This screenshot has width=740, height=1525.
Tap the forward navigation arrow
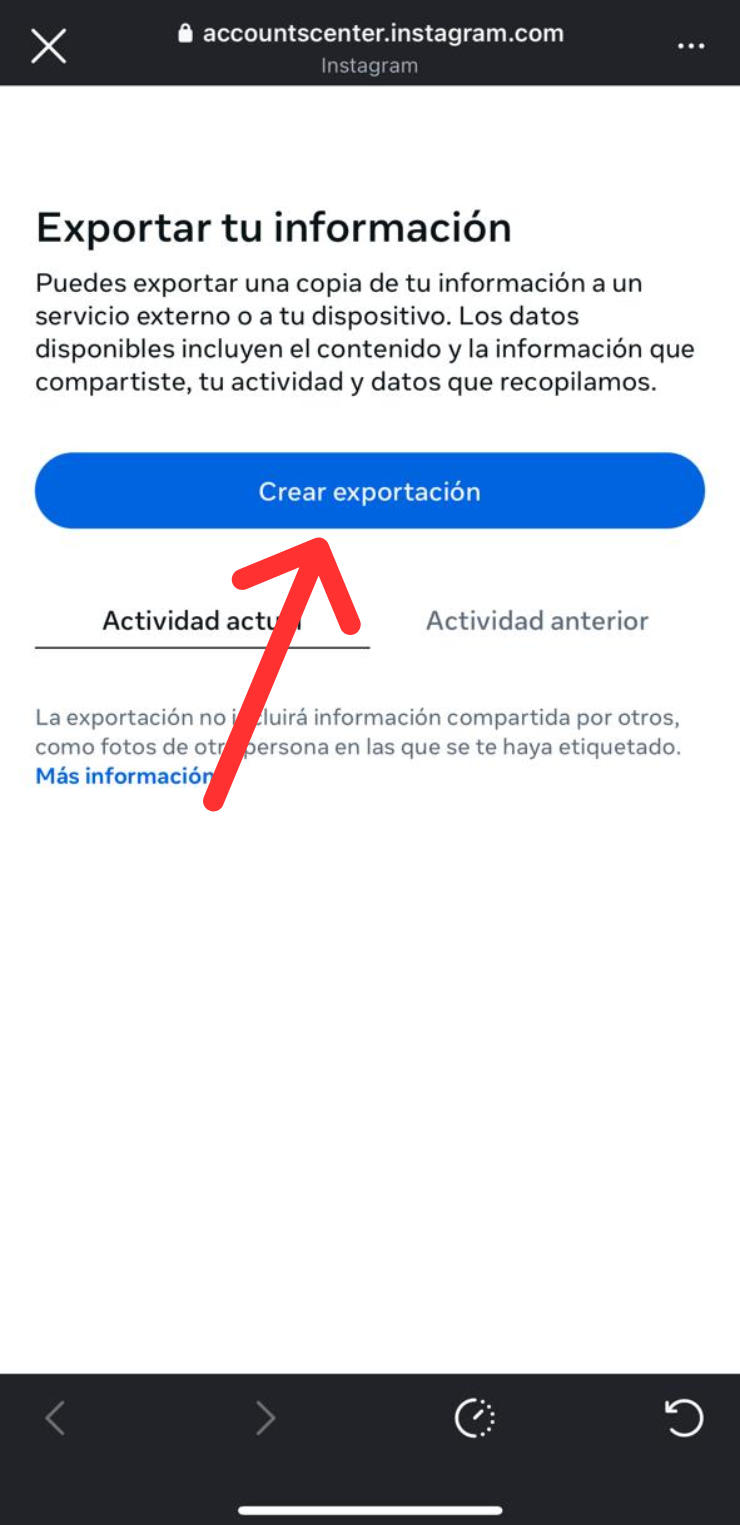[x=265, y=1417]
